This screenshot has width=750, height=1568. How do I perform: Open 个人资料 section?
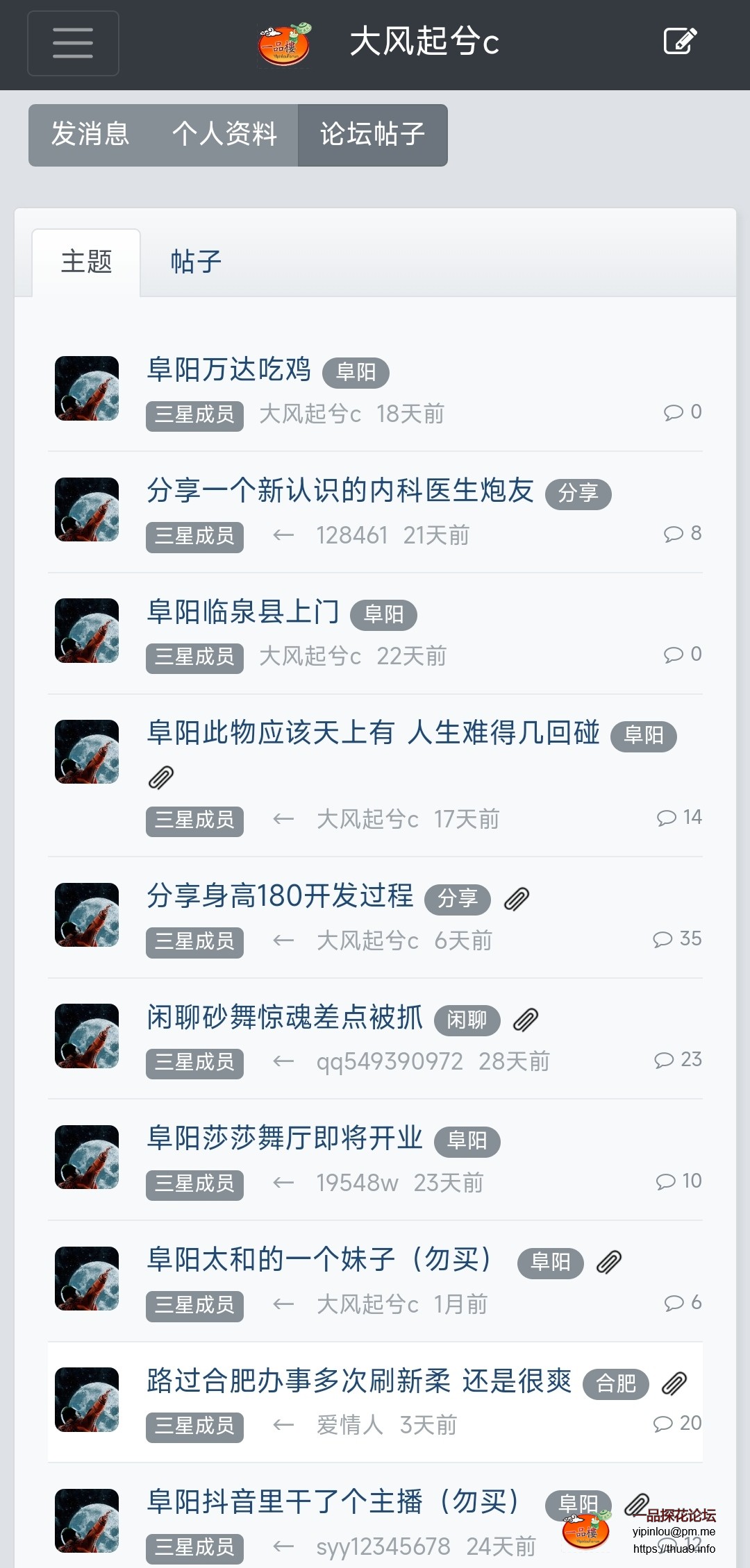pos(224,135)
